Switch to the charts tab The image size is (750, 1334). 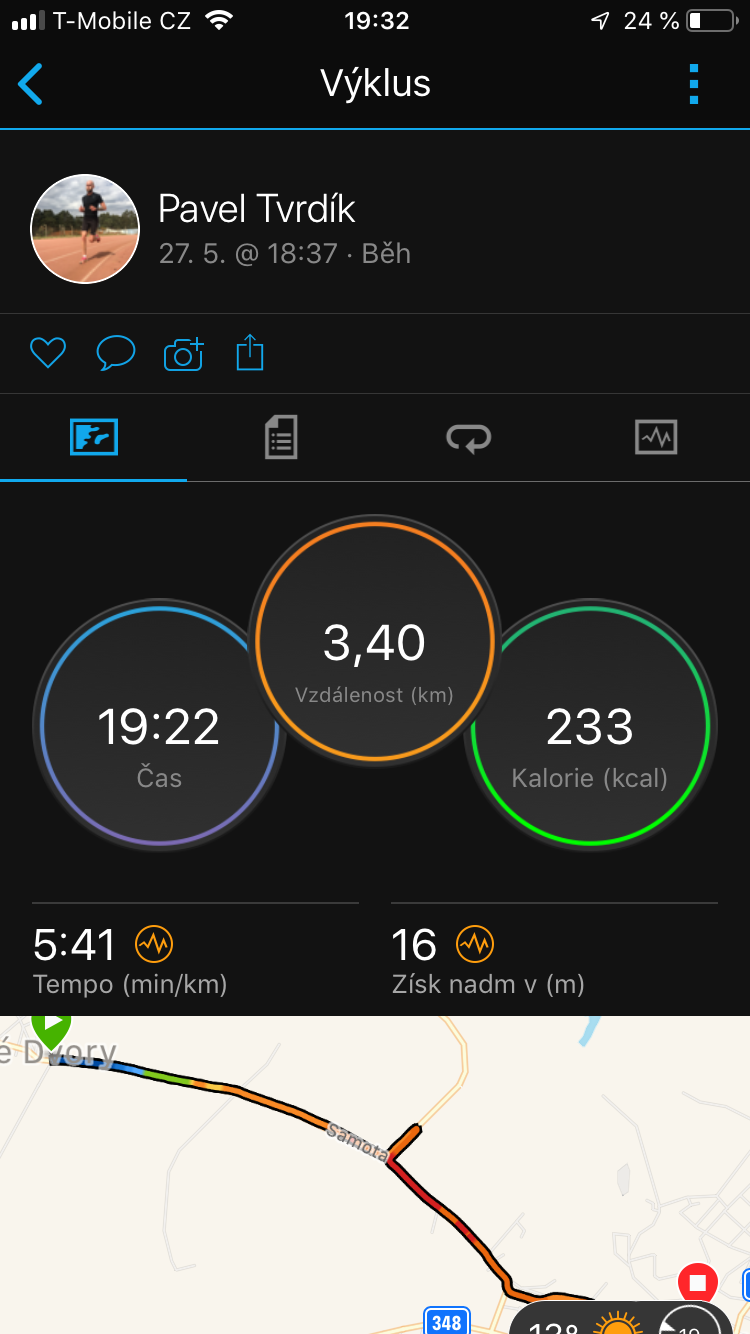(656, 438)
